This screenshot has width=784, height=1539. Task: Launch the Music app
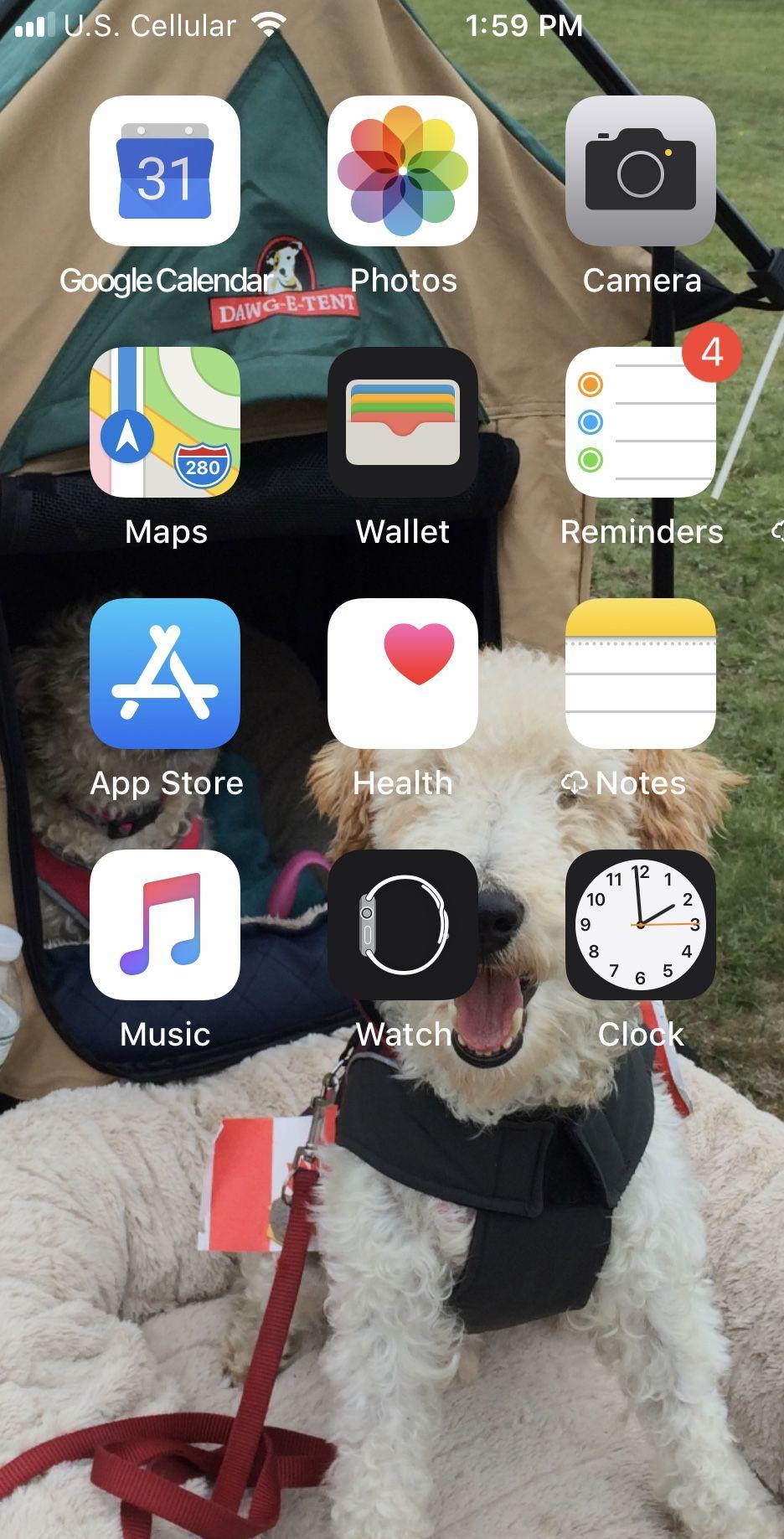pos(165,925)
